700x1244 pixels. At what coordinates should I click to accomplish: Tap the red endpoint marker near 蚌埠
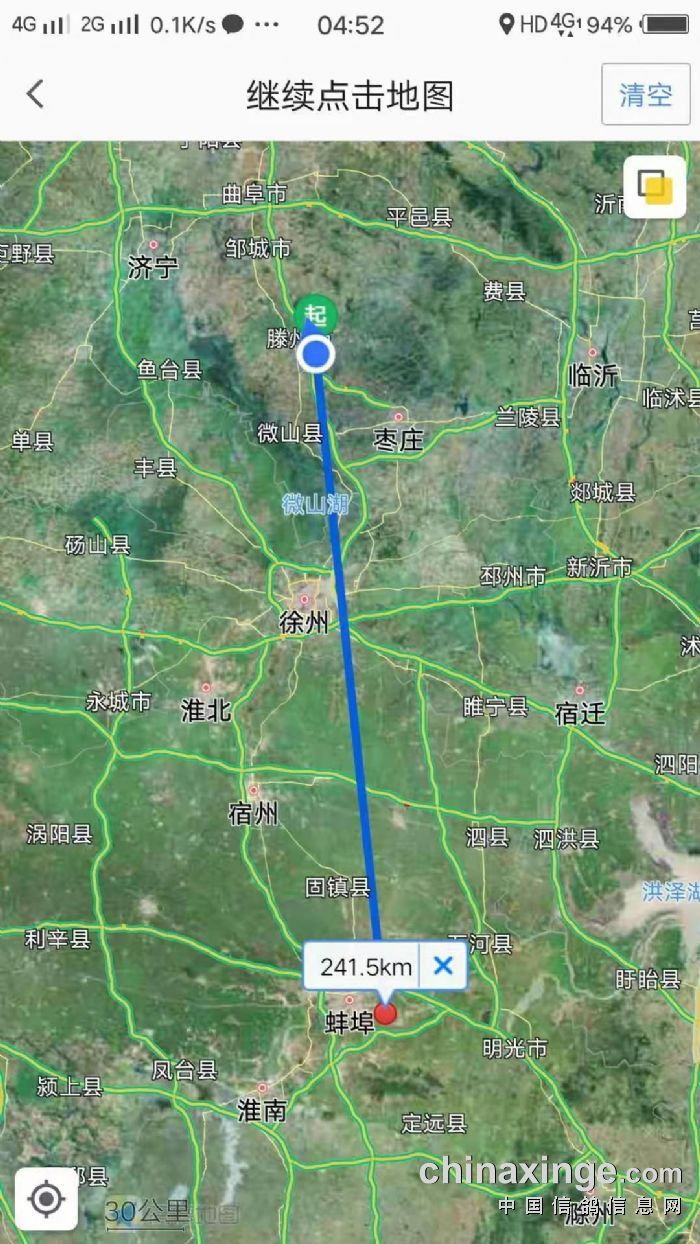click(386, 1013)
